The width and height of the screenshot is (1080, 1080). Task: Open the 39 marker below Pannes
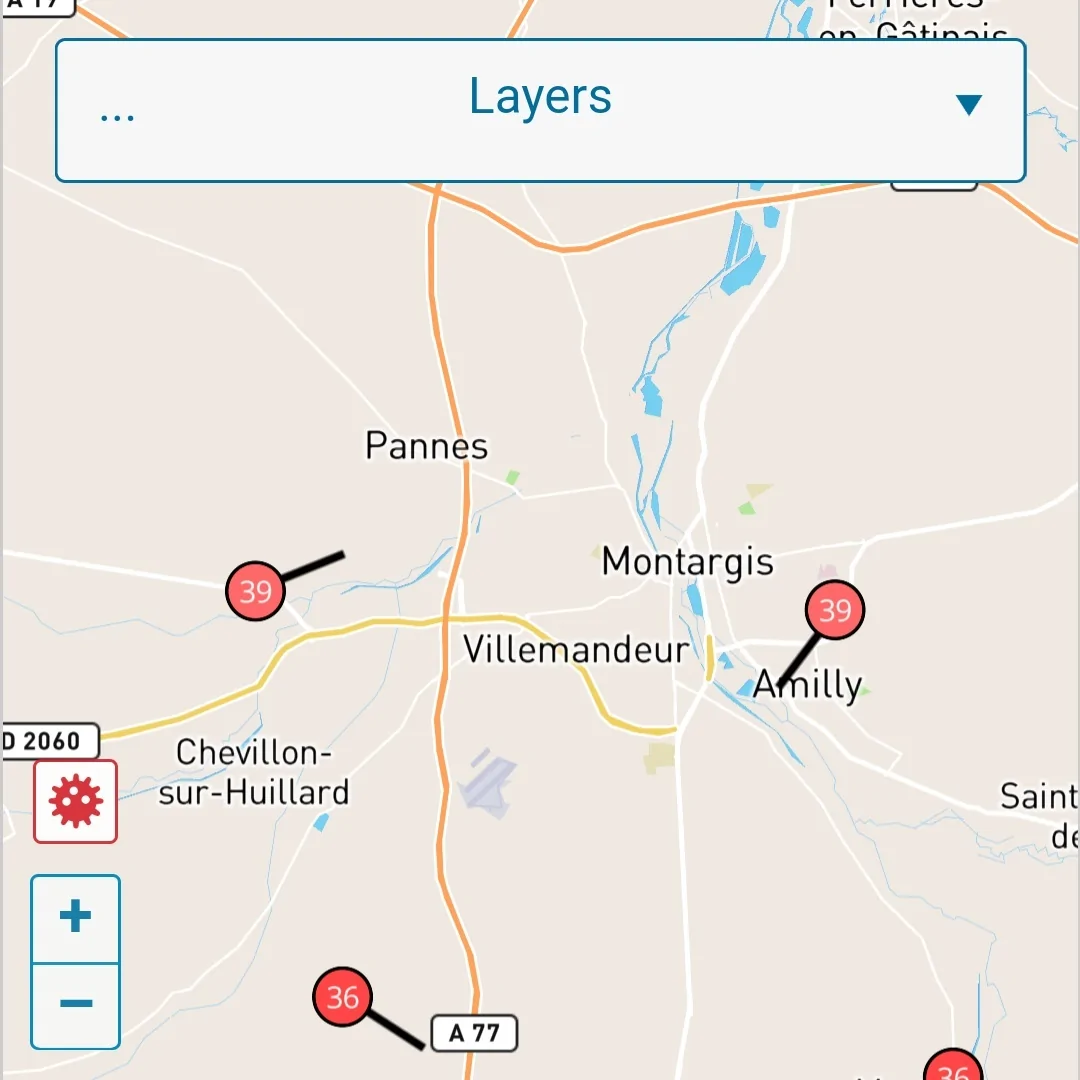pyautogui.click(x=256, y=591)
